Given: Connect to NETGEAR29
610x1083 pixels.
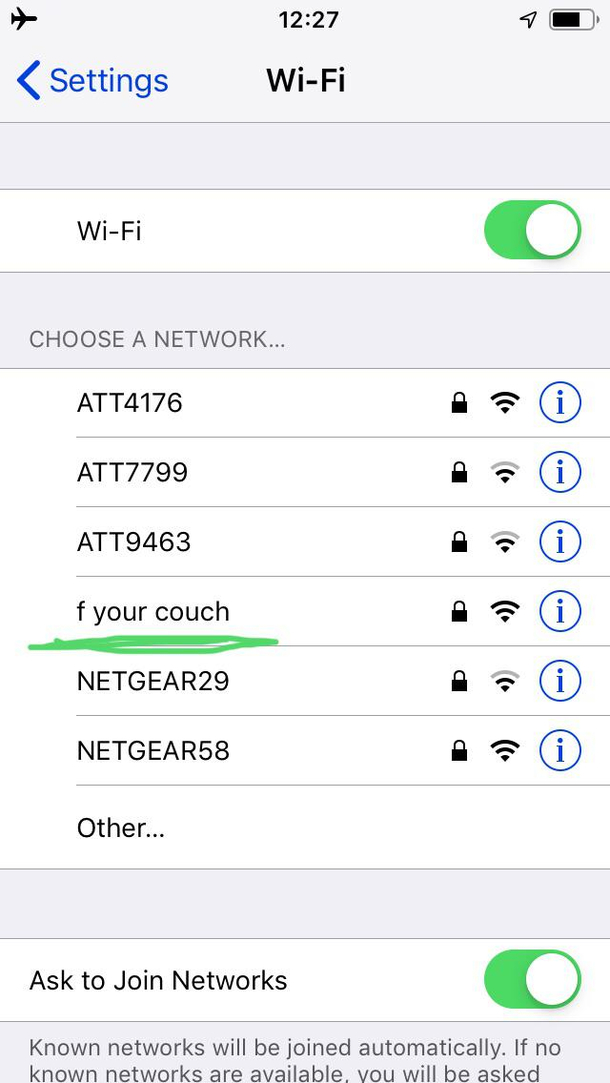Looking at the screenshot, I should pos(153,681).
